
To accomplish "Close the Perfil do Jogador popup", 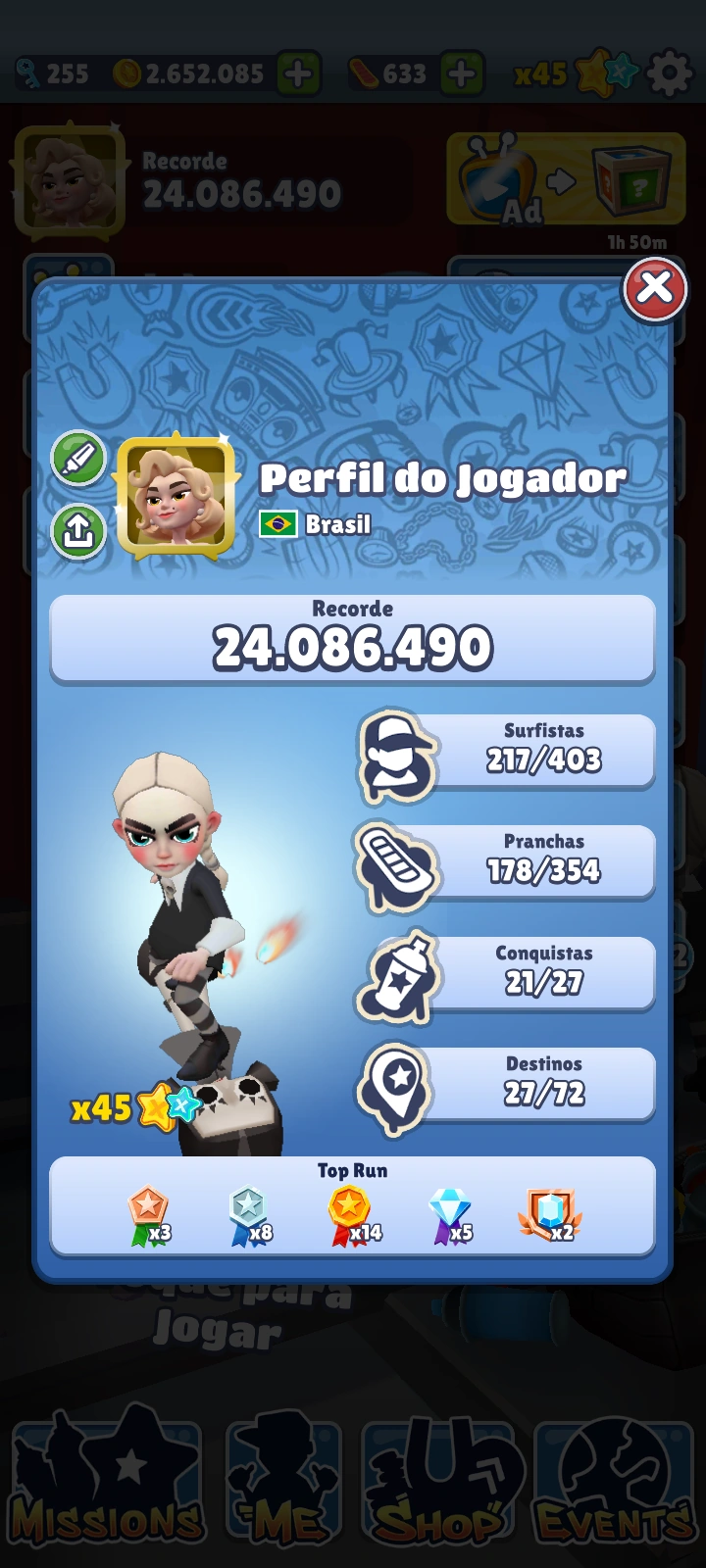I will tap(655, 289).
